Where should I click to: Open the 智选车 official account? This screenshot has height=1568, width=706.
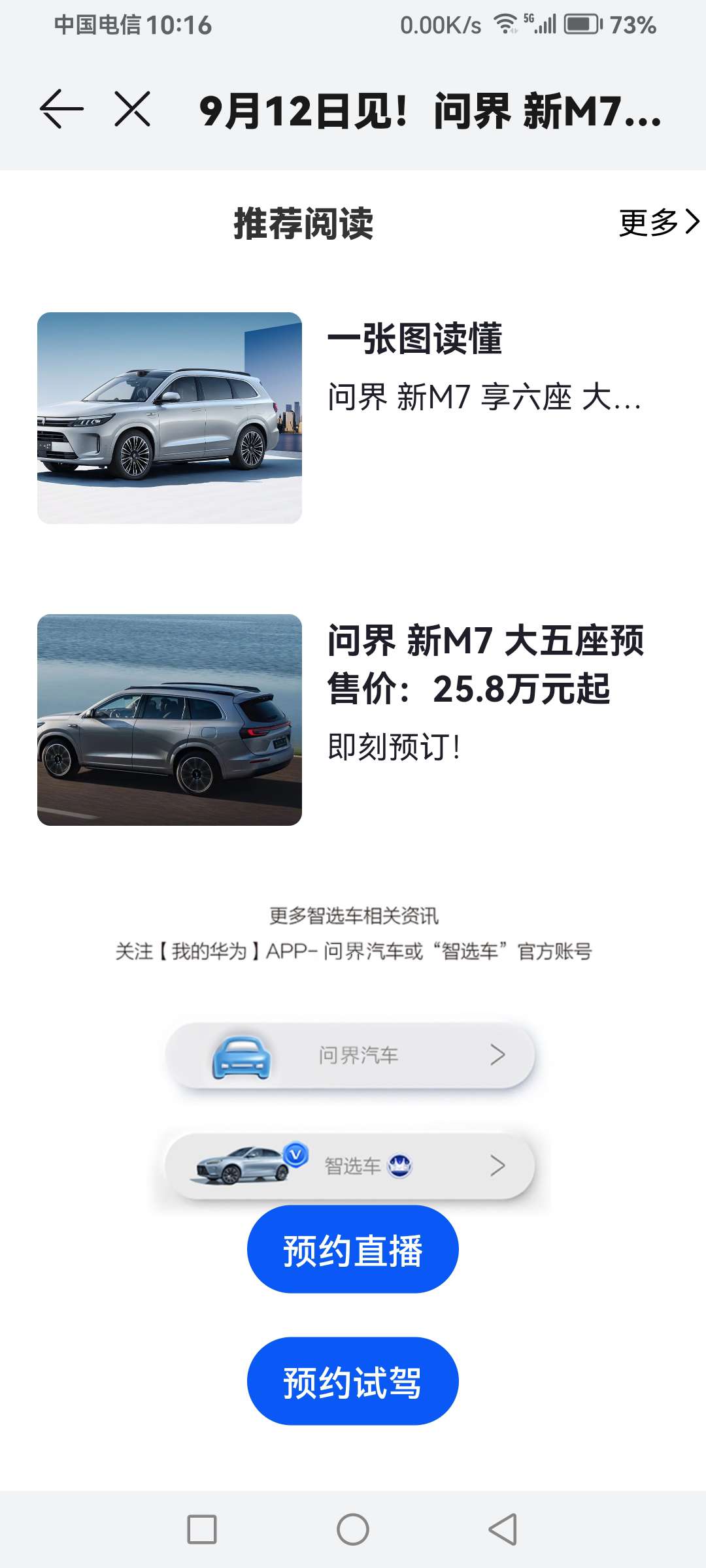pyautogui.click(x=352, y=1166)
